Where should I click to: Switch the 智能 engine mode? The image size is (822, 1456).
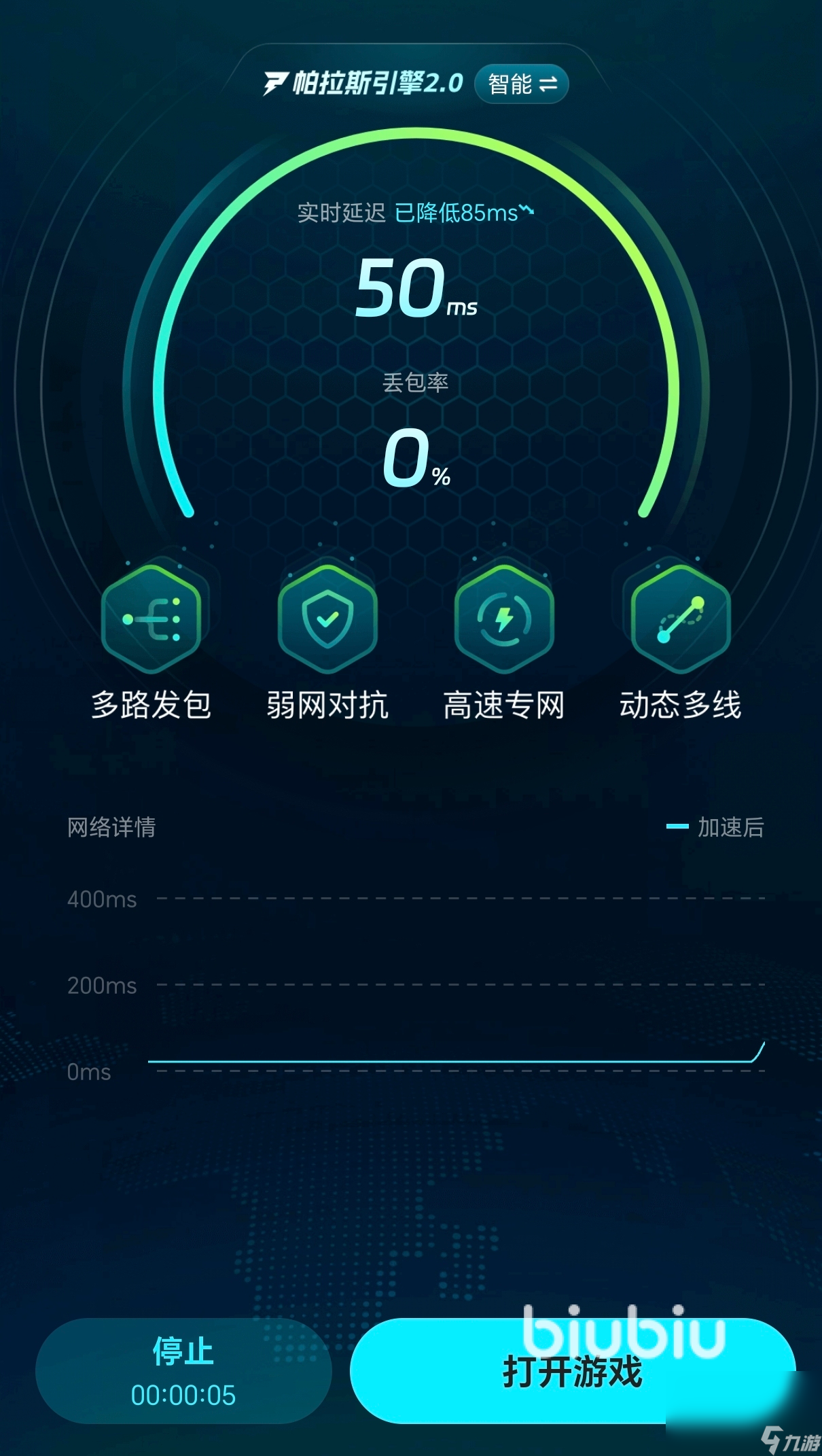[521, 84]
